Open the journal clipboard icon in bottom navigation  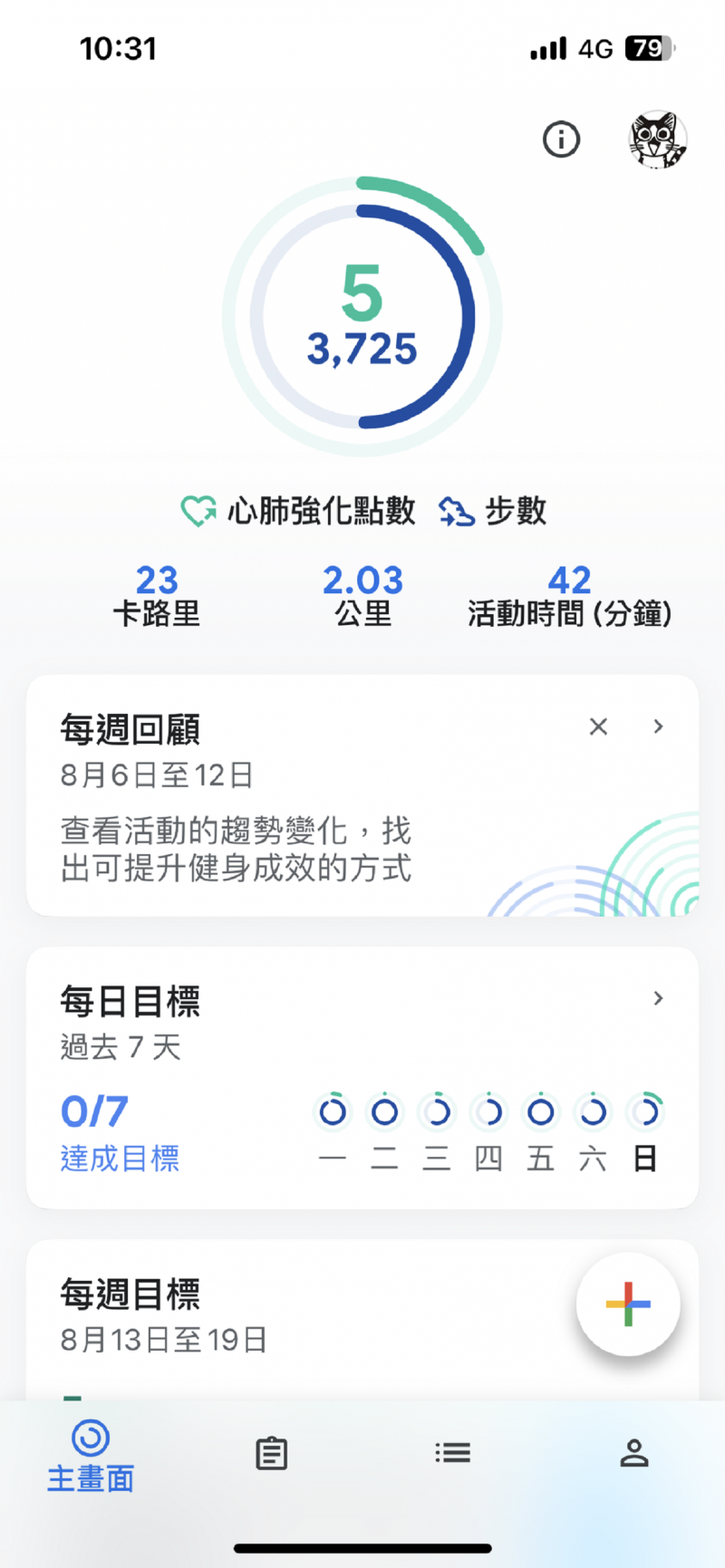271,1454
